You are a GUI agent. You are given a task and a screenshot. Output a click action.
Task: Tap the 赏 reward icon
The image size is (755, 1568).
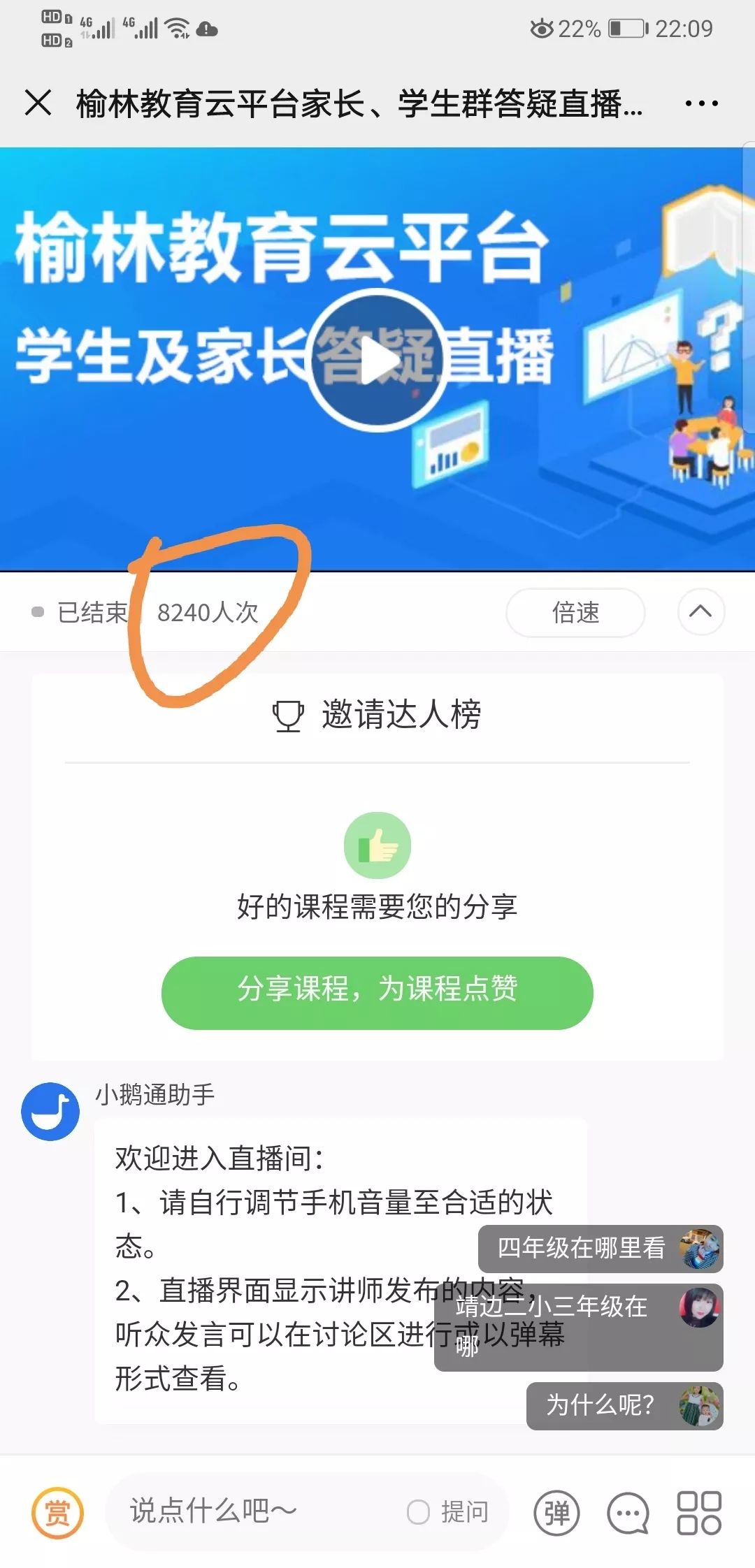pos(57,1512)
